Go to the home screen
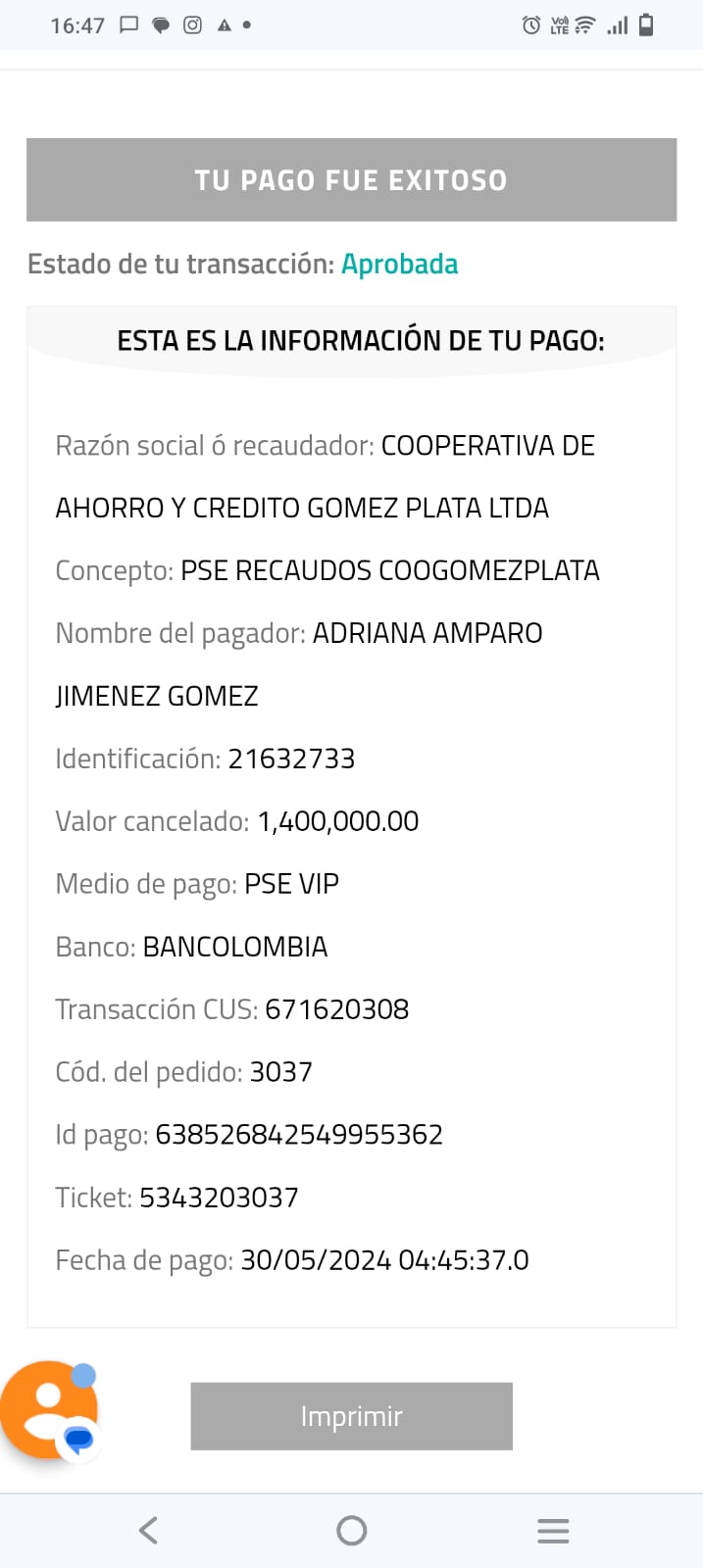The height and width of the screenshot is (1568, 703). coord(351,1530)
